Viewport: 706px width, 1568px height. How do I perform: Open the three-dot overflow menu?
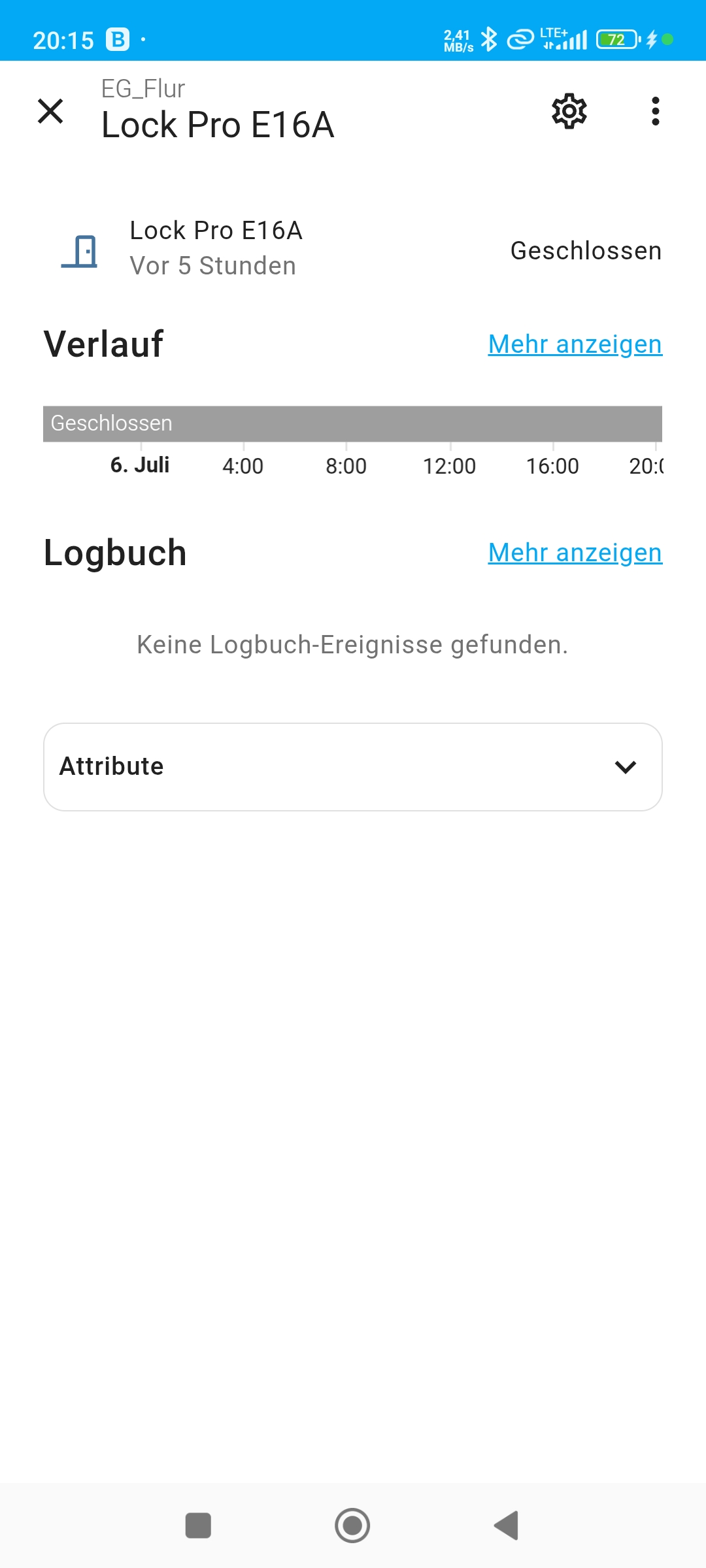tap(655, 111)
